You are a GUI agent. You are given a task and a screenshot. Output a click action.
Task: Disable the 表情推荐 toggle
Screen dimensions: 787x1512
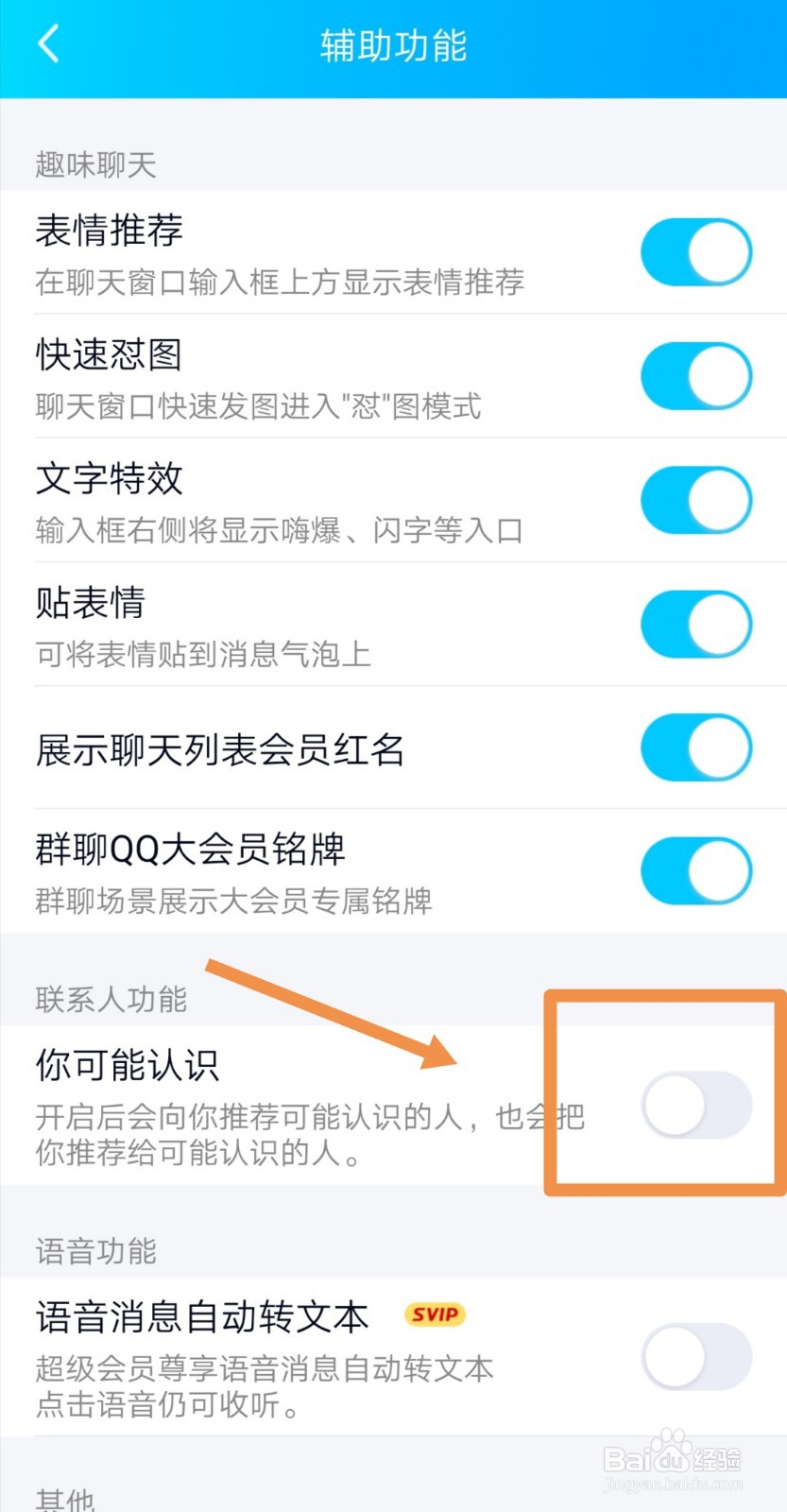(696, 251)
